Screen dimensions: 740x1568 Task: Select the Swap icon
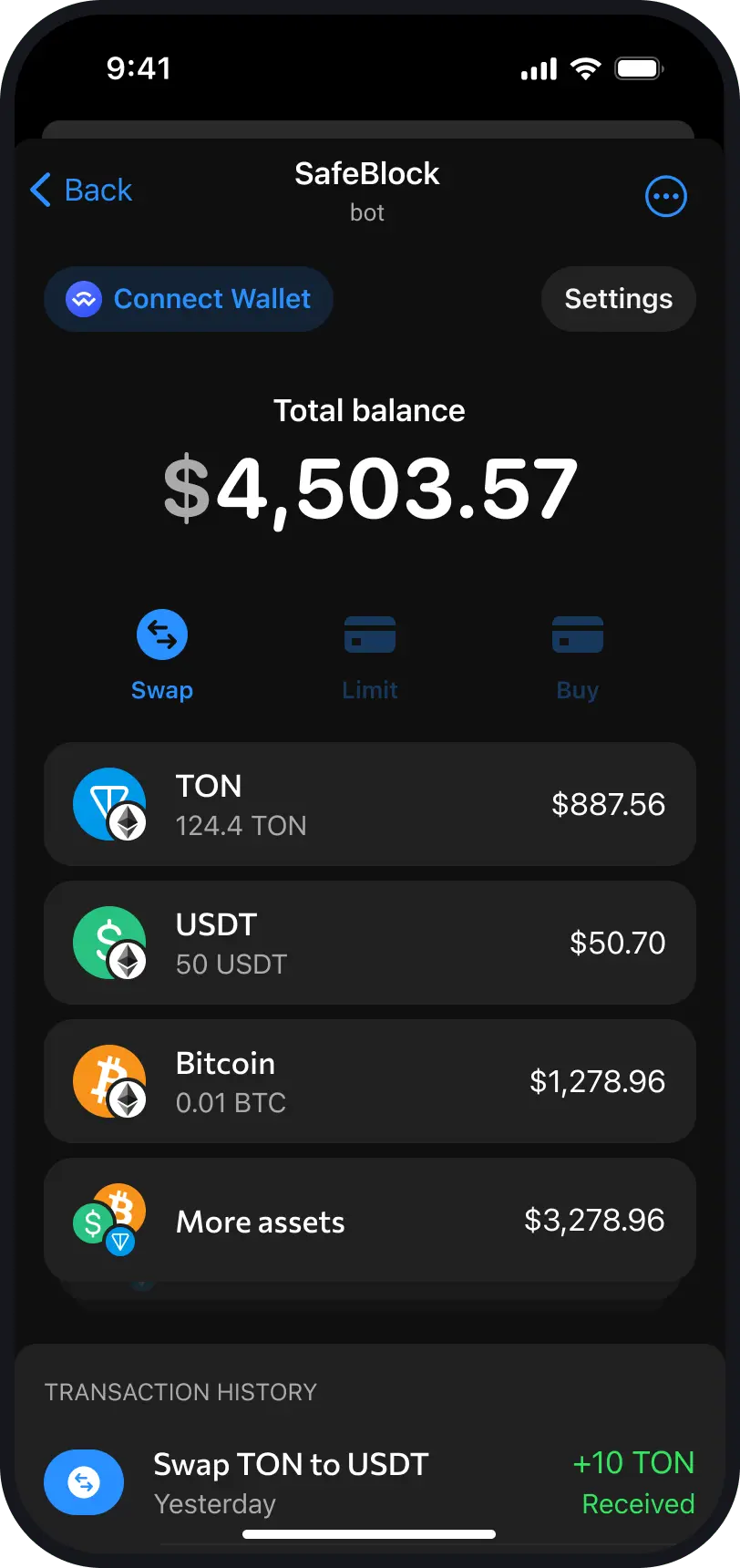[x=162, y=634]
